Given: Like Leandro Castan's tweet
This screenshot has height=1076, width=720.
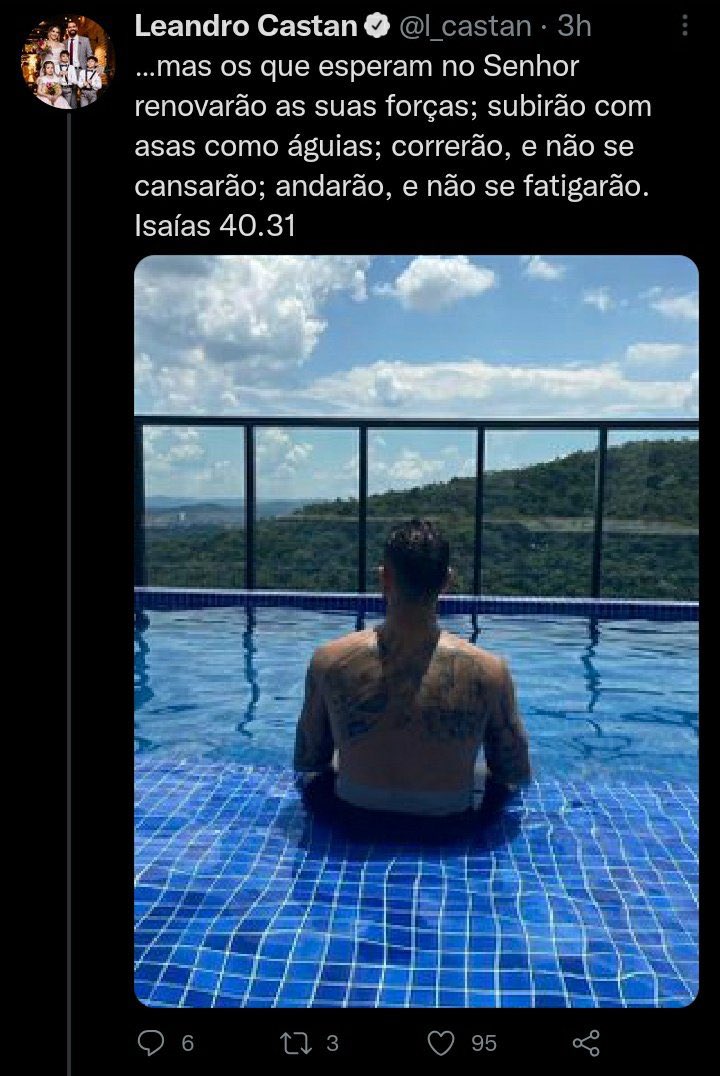Looking at the screenshot, I should click(x=441, y=1043).
